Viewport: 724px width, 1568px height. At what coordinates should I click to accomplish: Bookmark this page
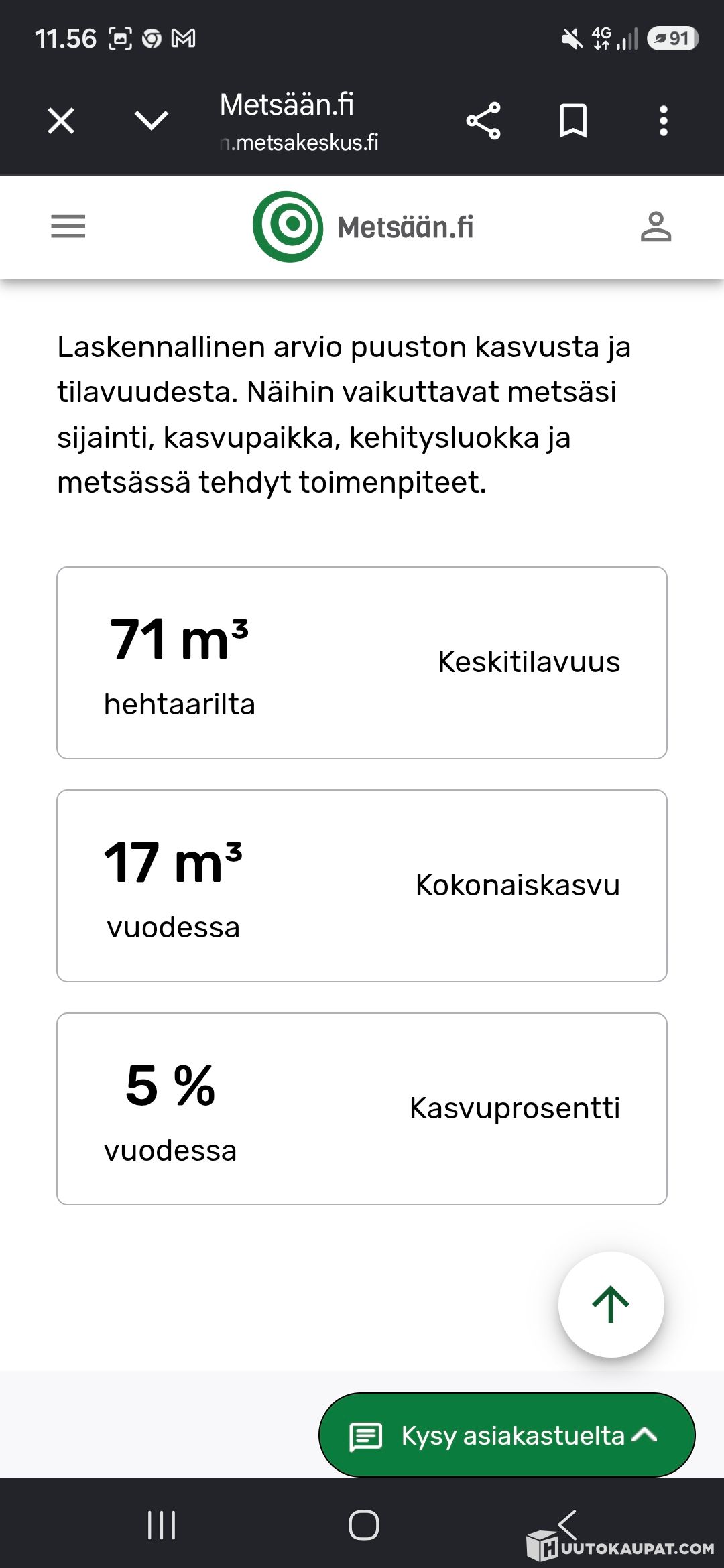573,121
